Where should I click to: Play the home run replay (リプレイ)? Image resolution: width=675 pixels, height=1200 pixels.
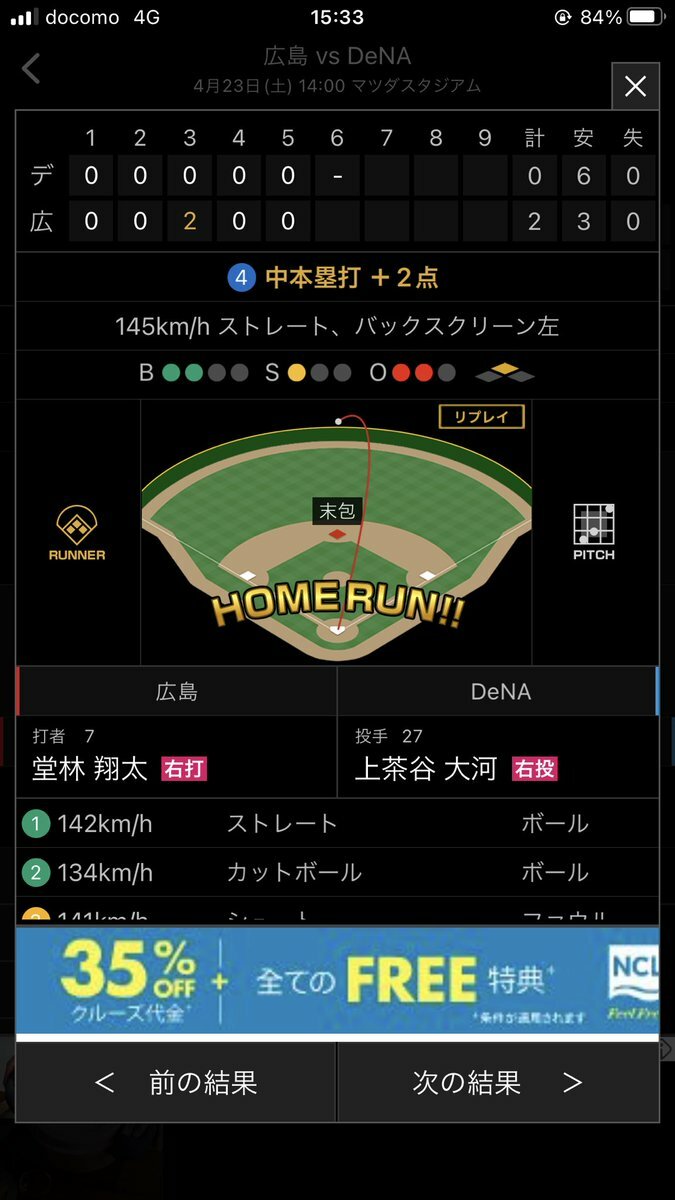tap(481, 416)
